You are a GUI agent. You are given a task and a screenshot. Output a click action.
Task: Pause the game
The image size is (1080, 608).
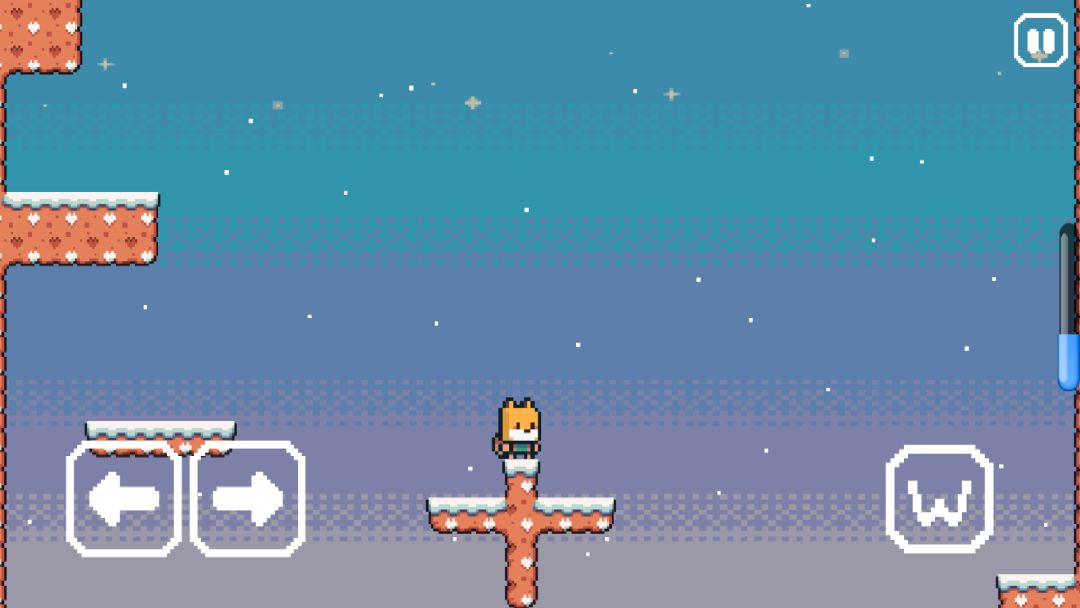(x=1040, y=41)
